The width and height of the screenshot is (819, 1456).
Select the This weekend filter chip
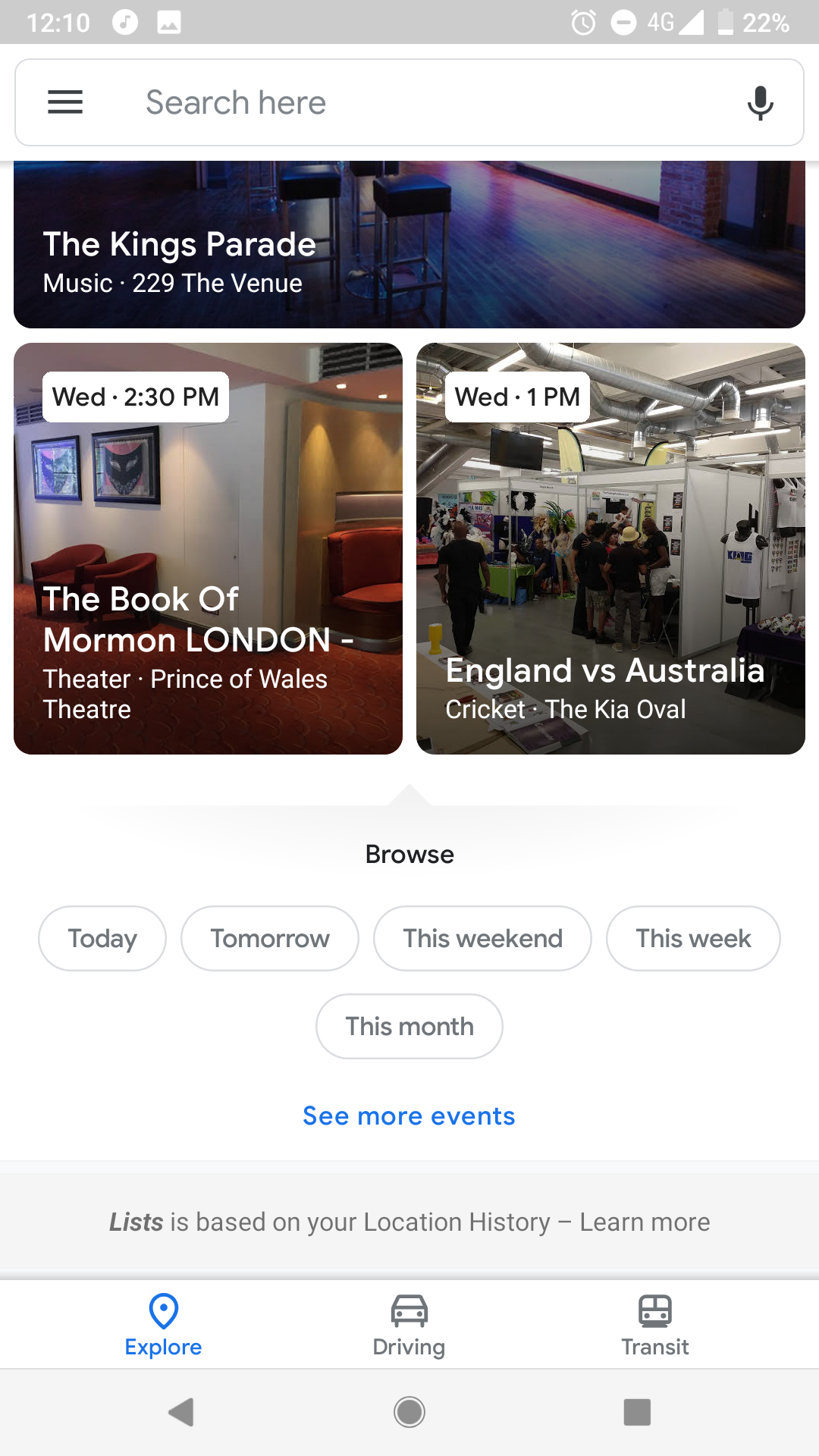pyautogui.click(x=482, y=938)
